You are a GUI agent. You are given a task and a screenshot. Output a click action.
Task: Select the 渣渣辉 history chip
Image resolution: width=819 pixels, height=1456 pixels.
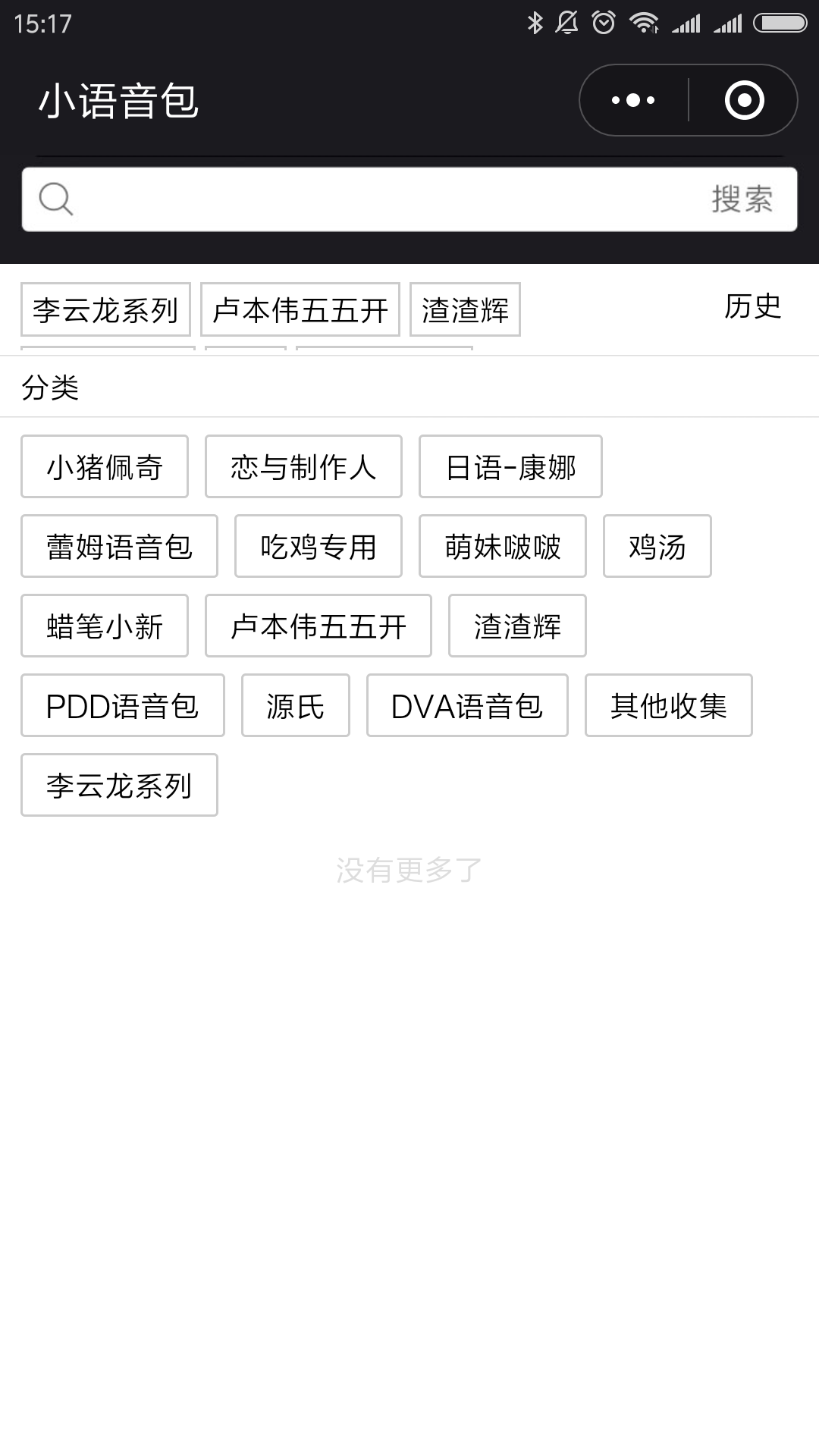pyautogui.click(x=465, y=309)
